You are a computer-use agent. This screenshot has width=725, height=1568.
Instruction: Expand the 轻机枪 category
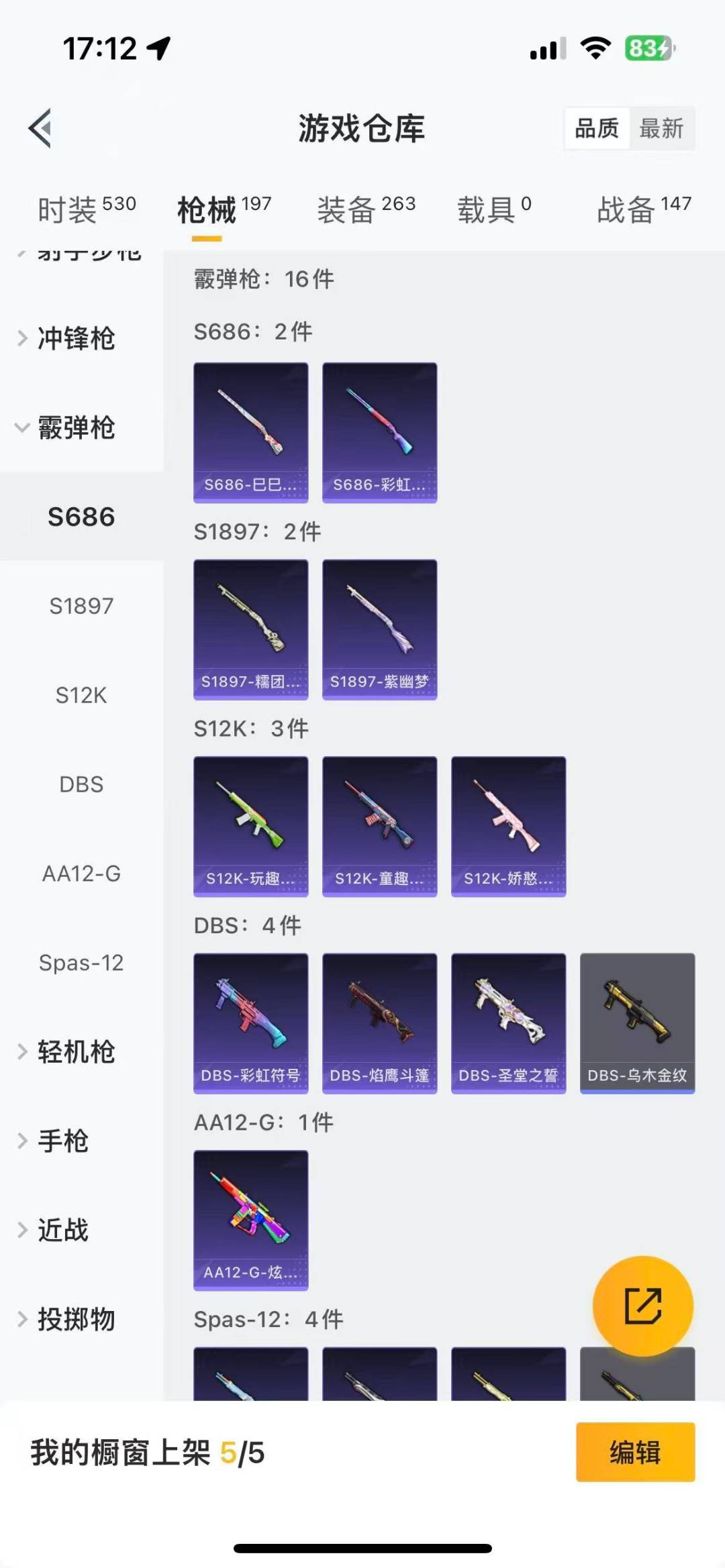[75, 1051]
